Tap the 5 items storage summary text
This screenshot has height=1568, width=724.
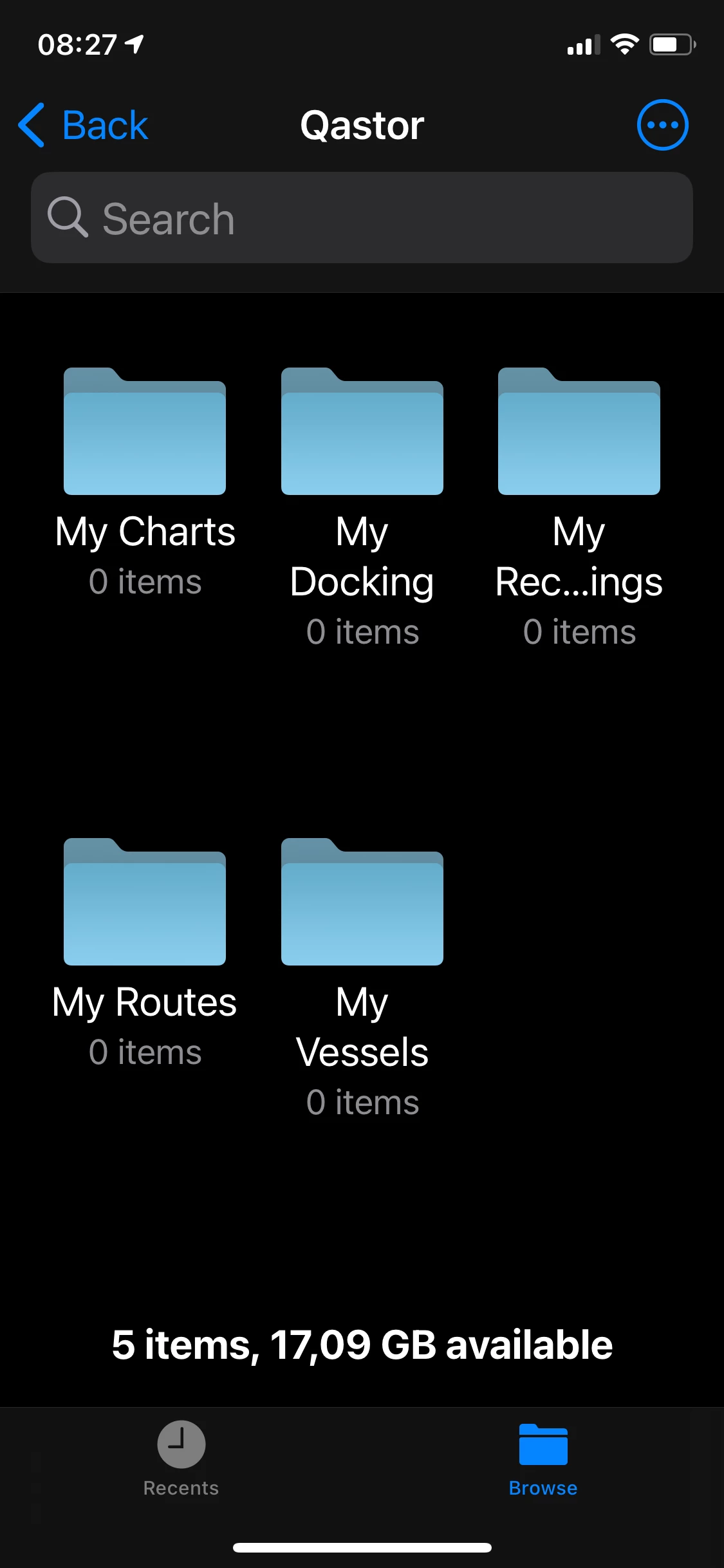[x=362, y=1343]
